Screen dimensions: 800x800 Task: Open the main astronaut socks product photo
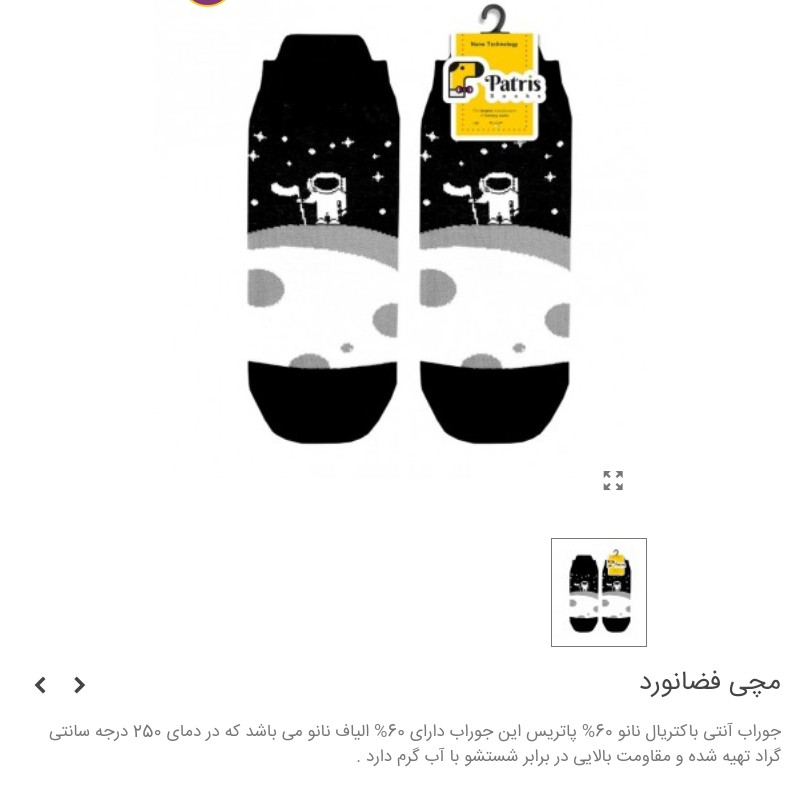pos(408,240)
